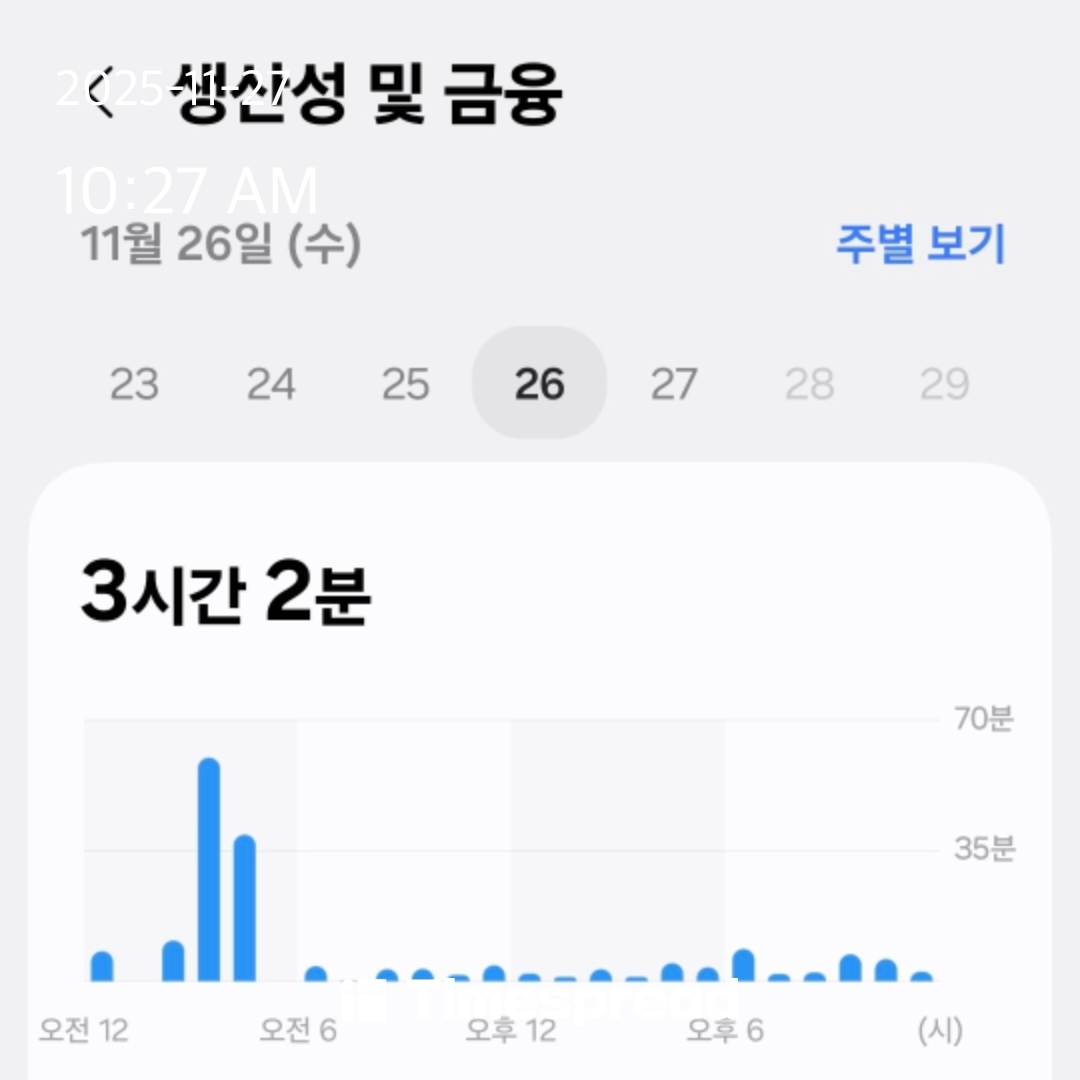
Task: Select date 27
Action: (x=674, y=384)
